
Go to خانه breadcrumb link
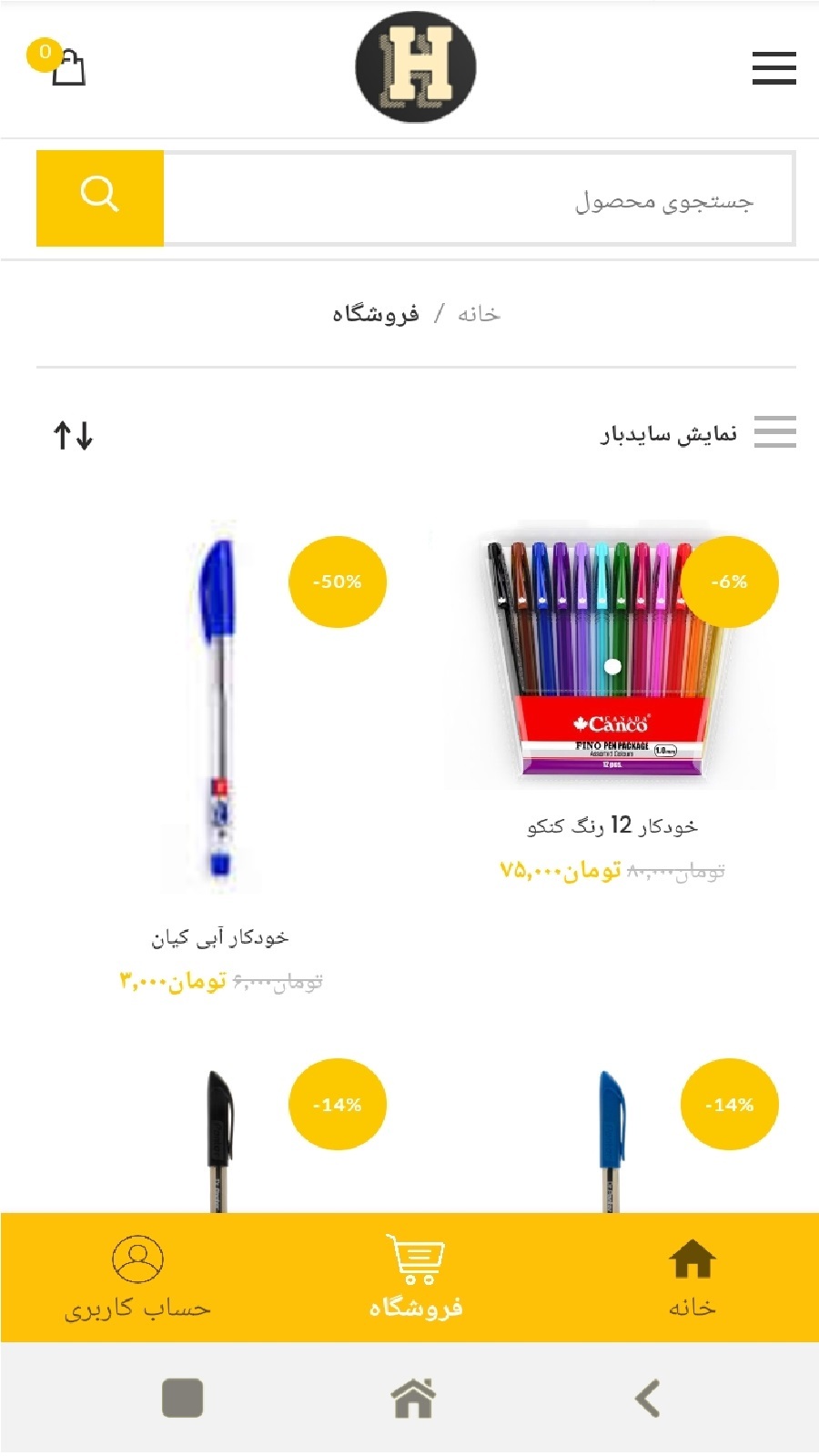coord(479,314)
